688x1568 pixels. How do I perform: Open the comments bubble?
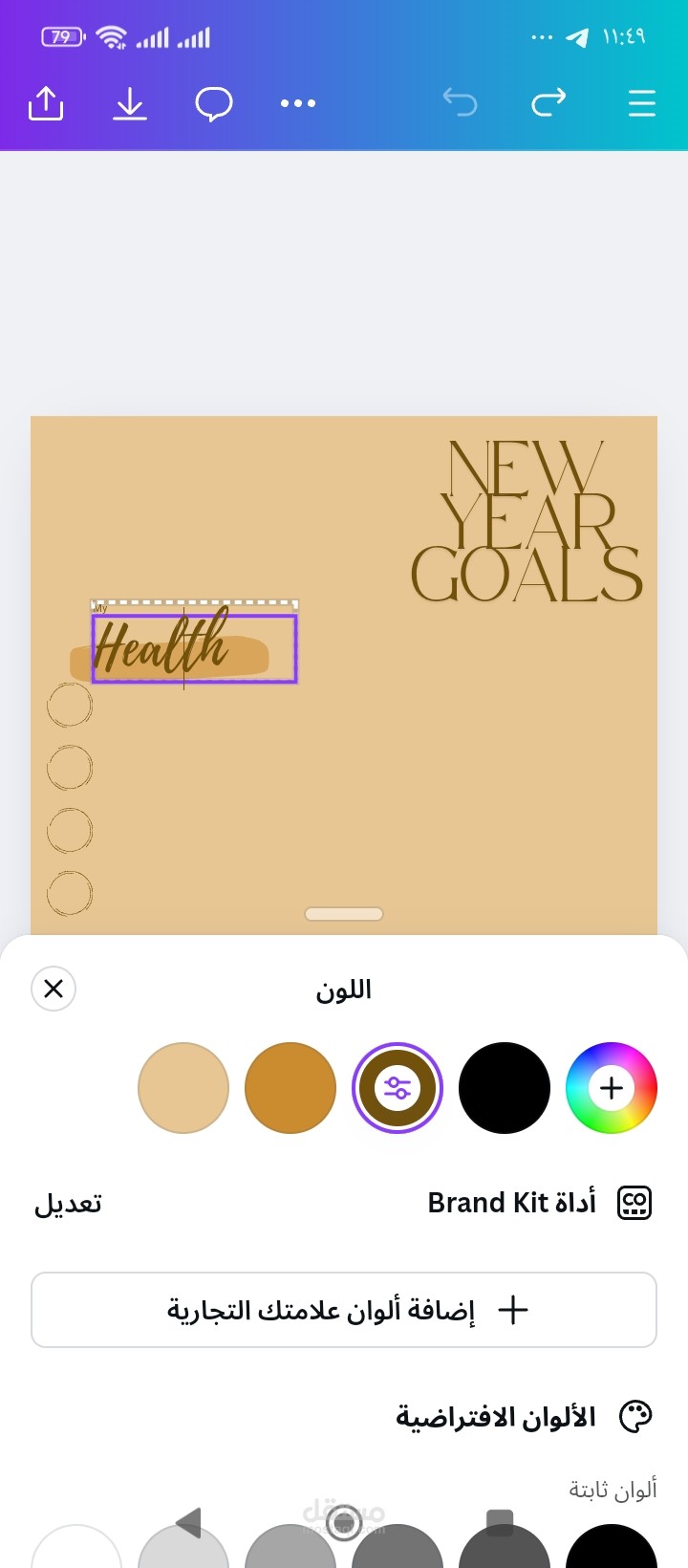[x=214, y=103]
